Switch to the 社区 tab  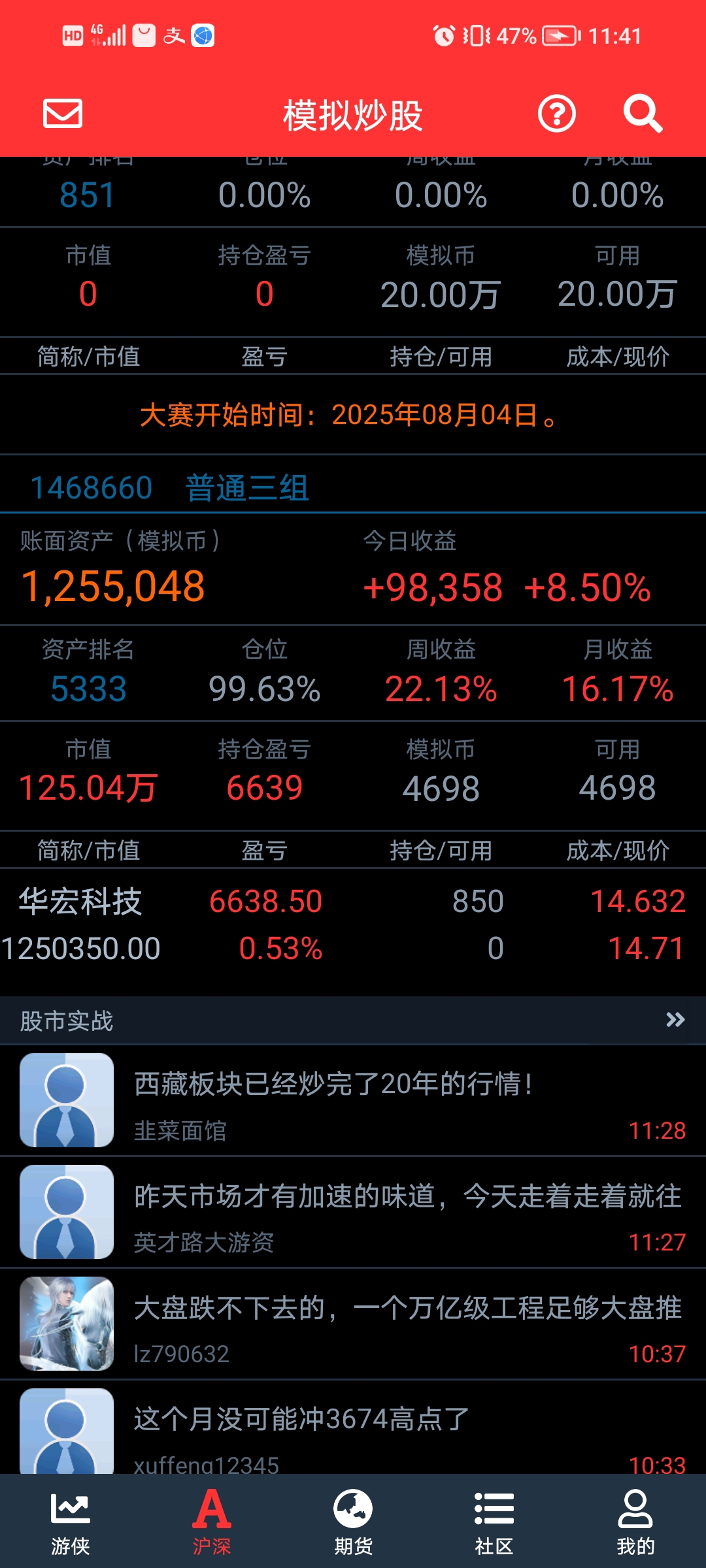(x=494, y=1522)
